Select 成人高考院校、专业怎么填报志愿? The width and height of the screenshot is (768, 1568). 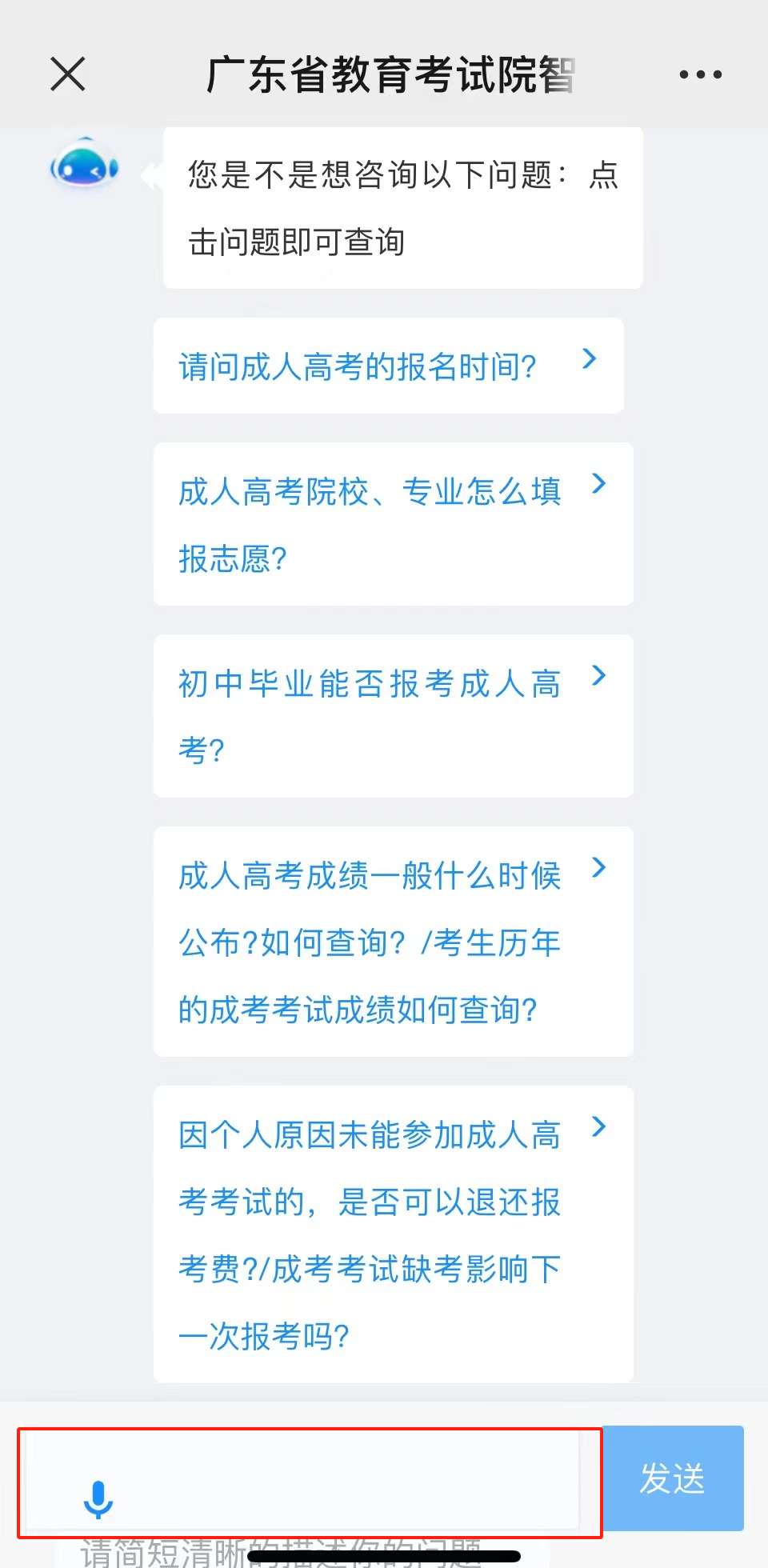[x=393, y=524]
